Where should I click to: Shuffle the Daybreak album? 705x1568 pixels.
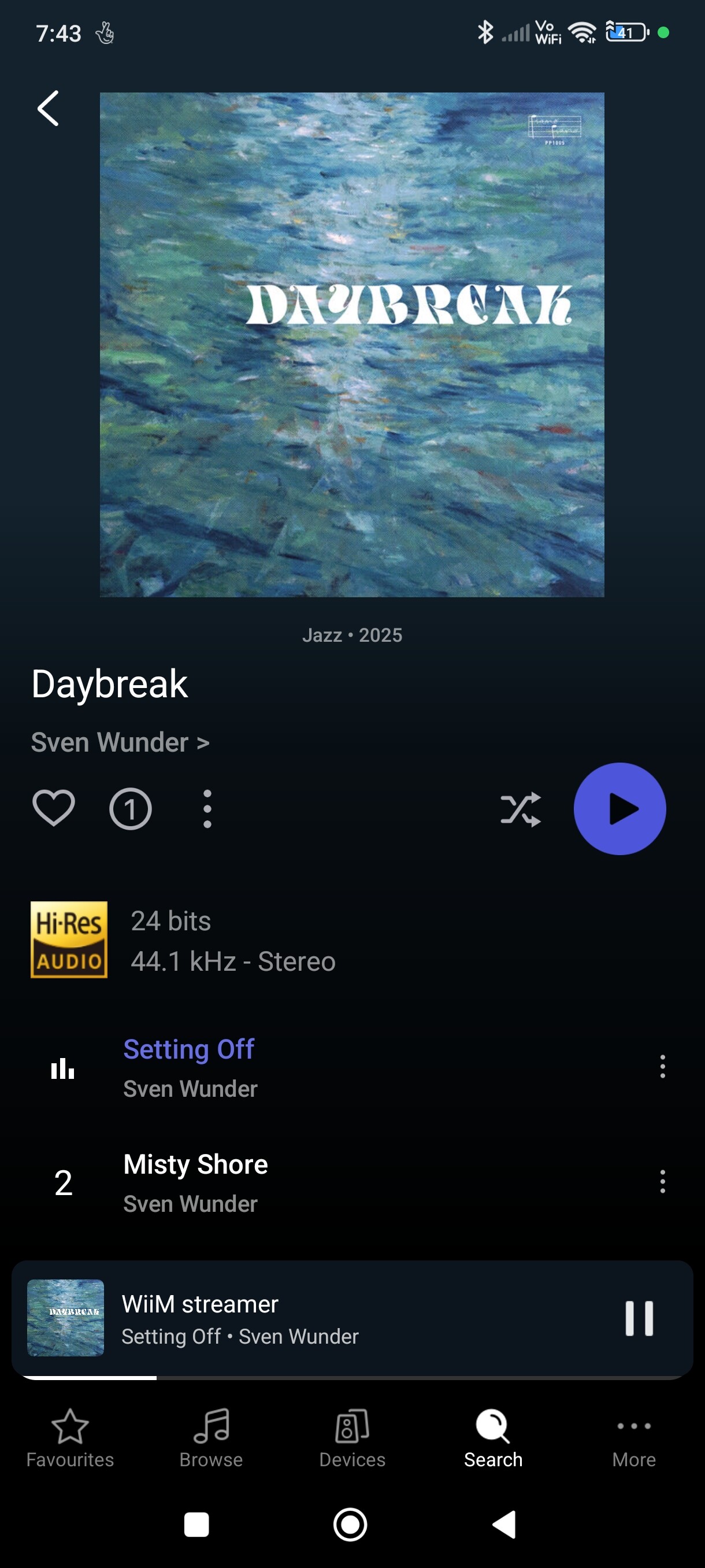point(520,809)
